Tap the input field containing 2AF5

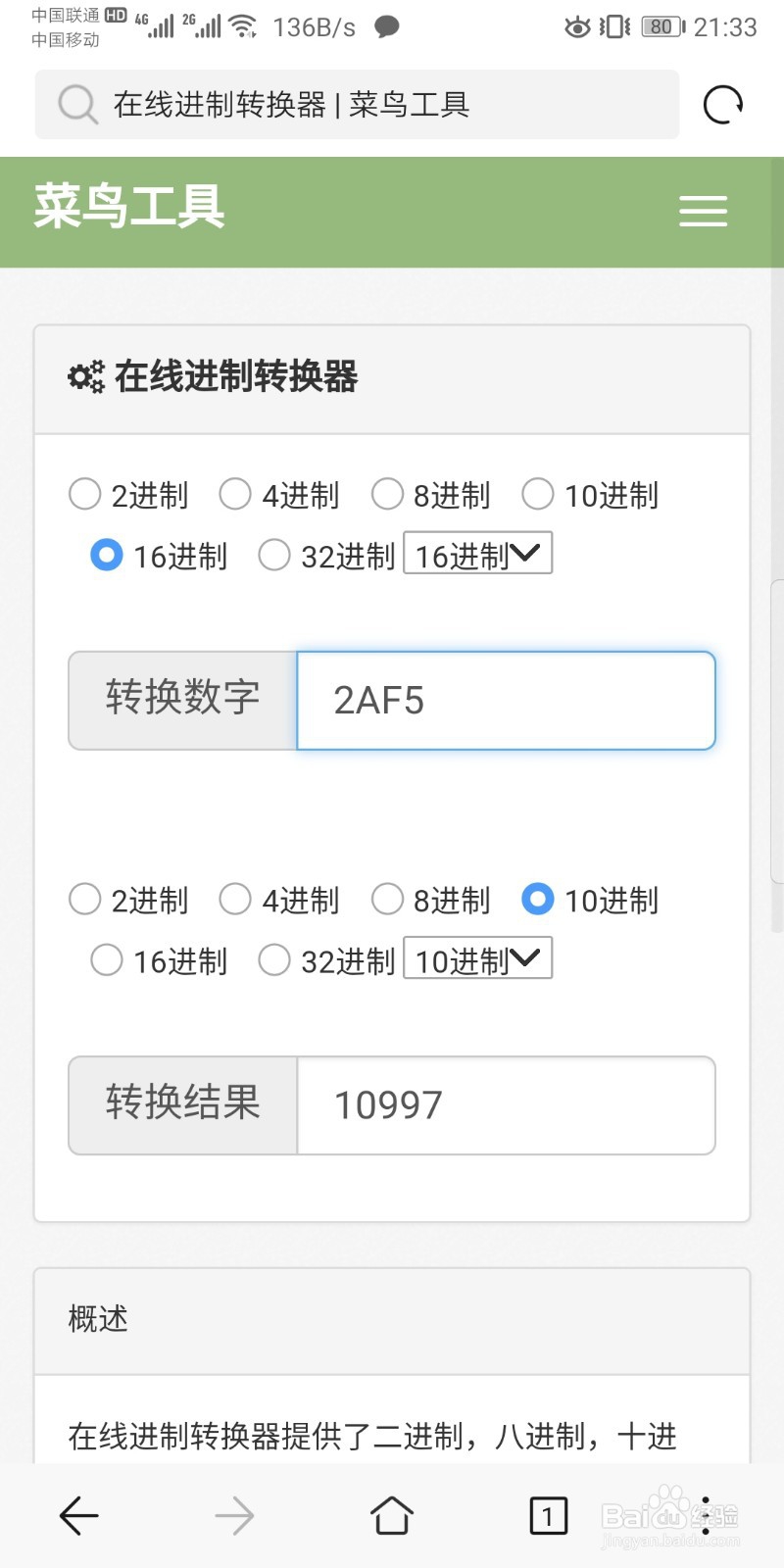coord(506,700)
